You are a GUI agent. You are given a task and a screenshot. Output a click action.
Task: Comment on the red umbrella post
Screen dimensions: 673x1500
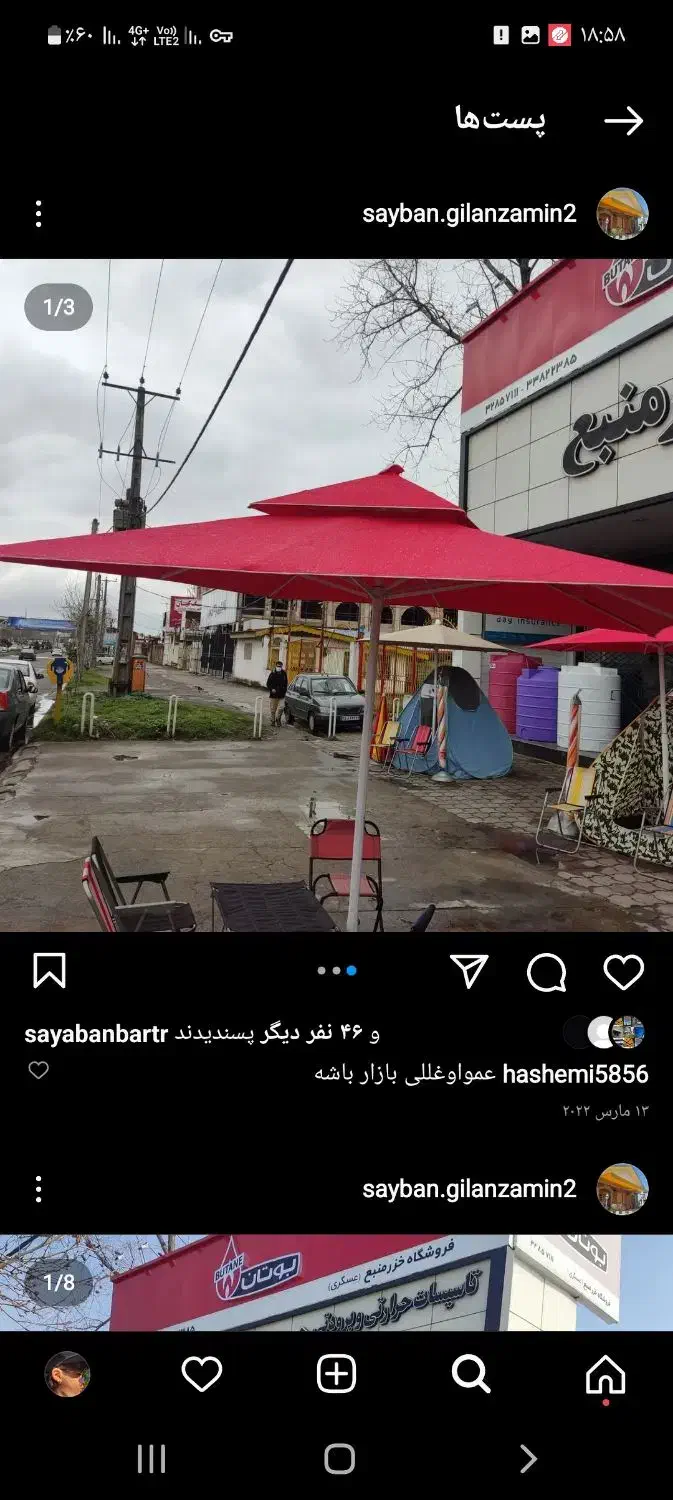click(546, 972)
